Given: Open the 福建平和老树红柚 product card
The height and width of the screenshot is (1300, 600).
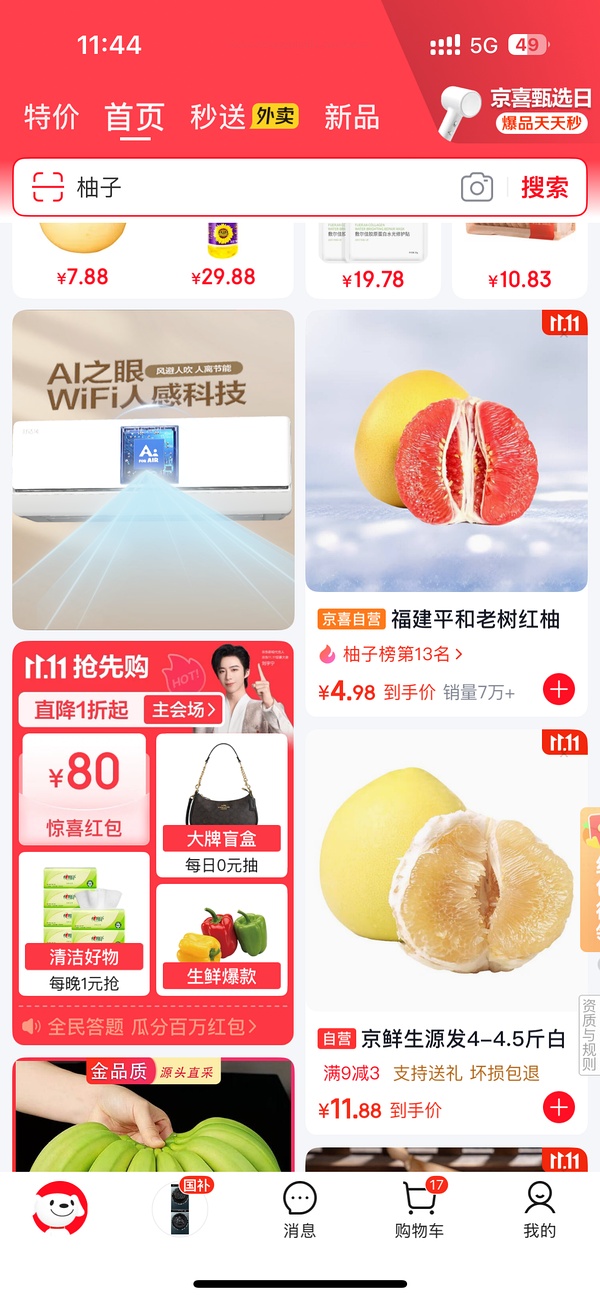Looking at the screenshot, I should (446, 460).
